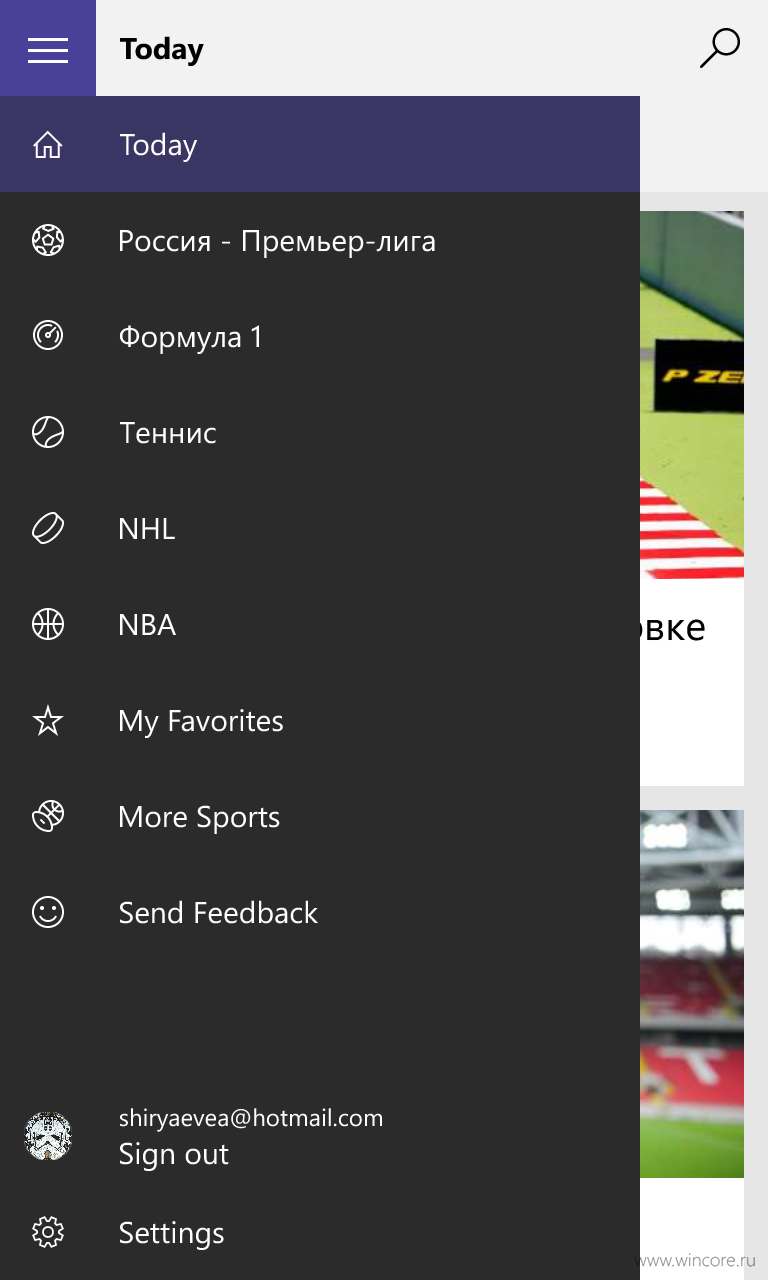View My Favorites
Image resolution: width=768 pixels, height=1280 pixels.
(x=320, y=720)
